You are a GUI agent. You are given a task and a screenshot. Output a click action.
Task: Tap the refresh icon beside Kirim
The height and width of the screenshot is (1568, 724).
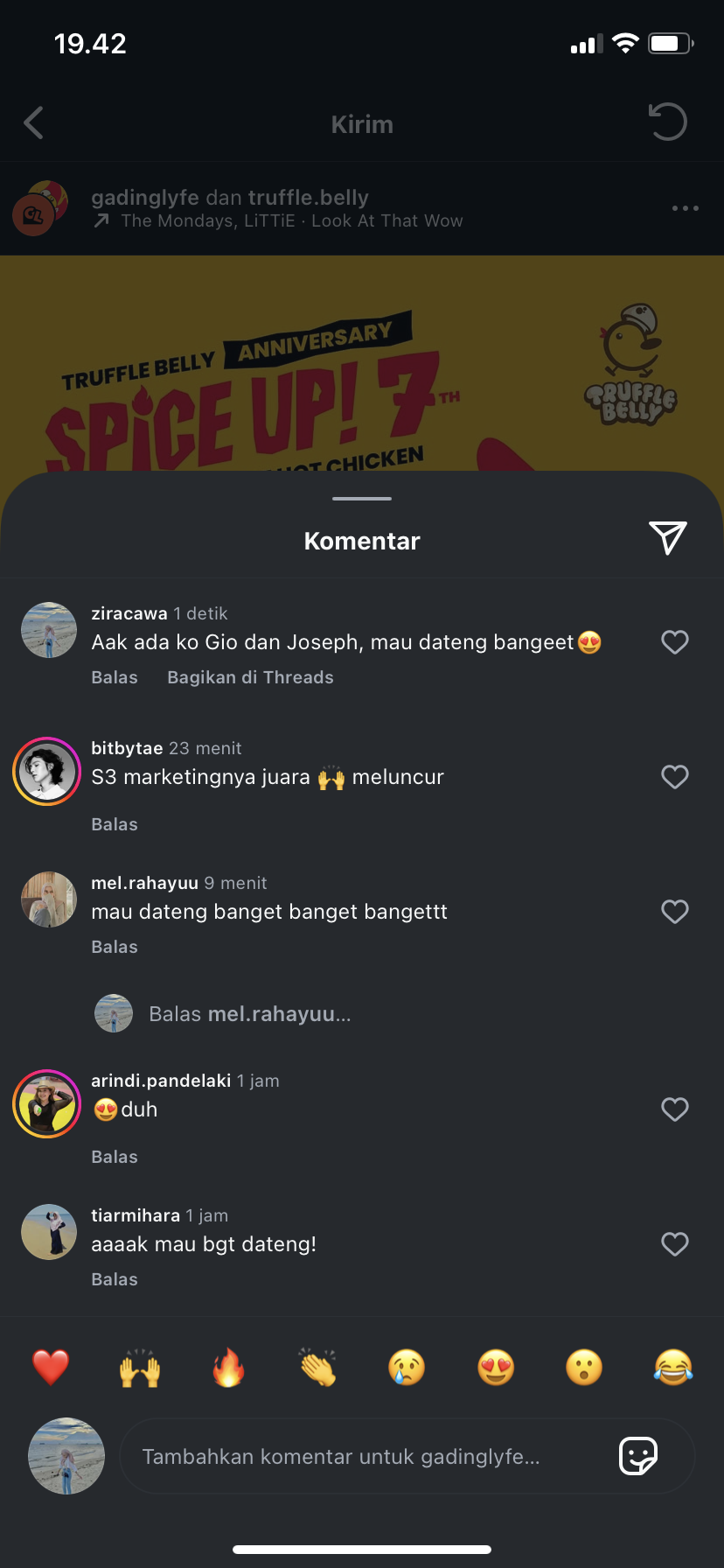(x=667, y=122)
